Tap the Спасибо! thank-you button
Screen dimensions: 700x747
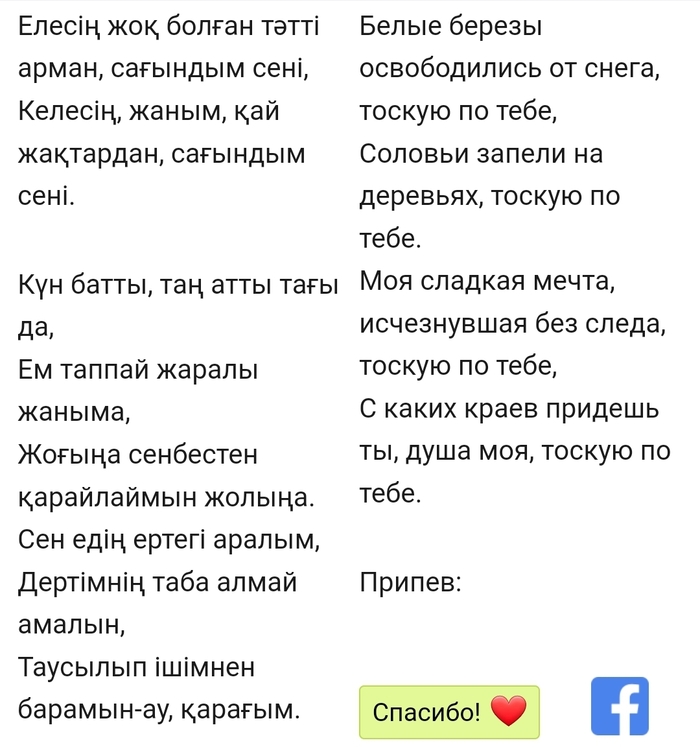449,712
